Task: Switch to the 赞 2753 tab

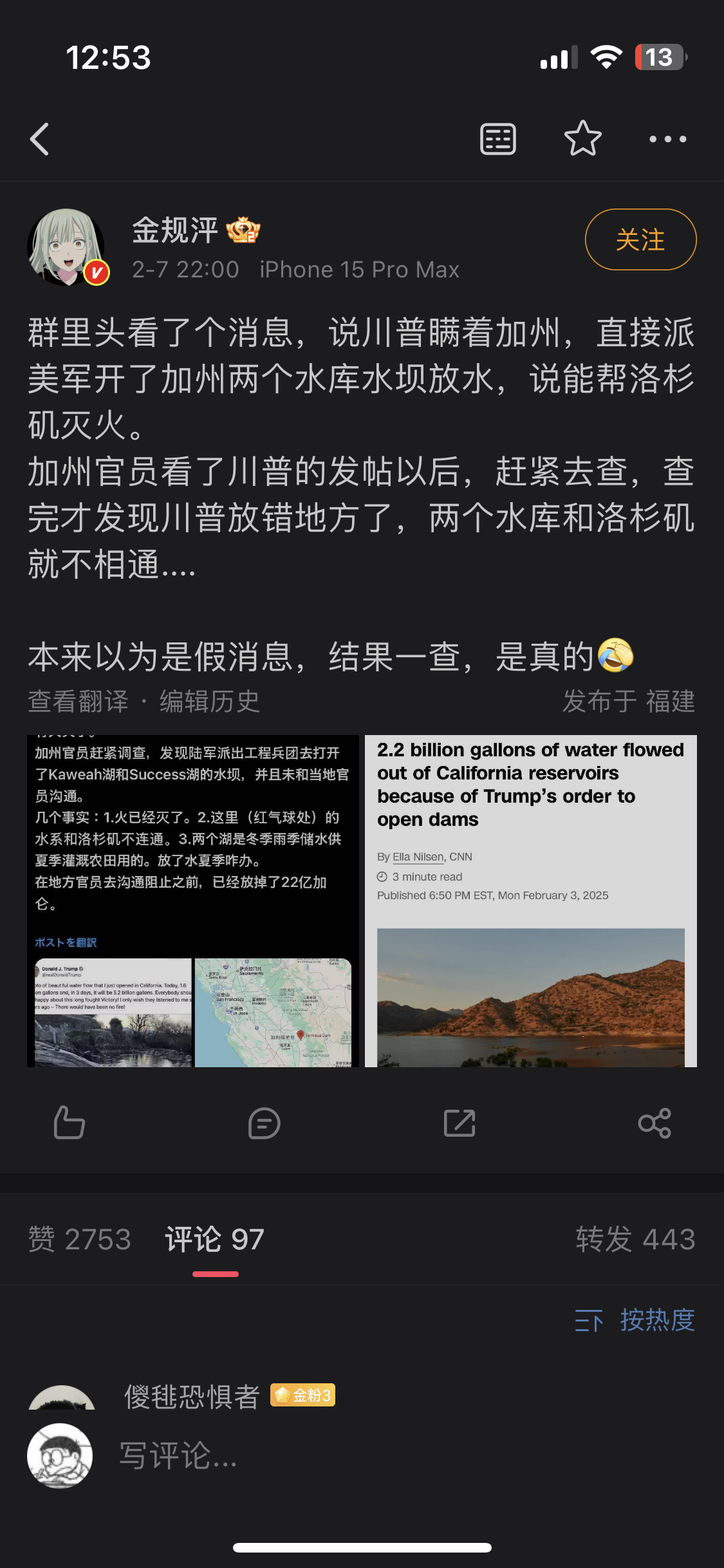Action: [80, 1239]
